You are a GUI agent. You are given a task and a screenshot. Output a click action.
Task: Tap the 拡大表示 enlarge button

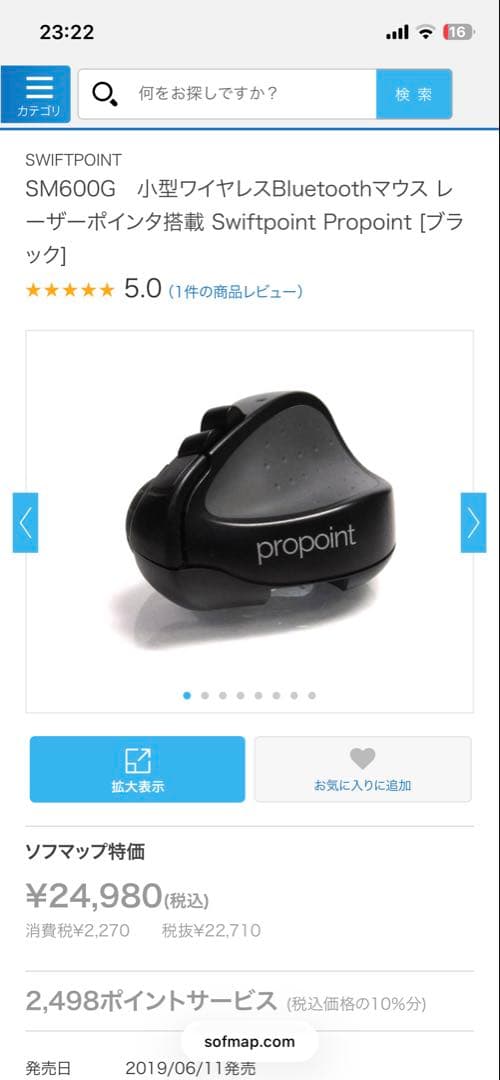[137, 769]
